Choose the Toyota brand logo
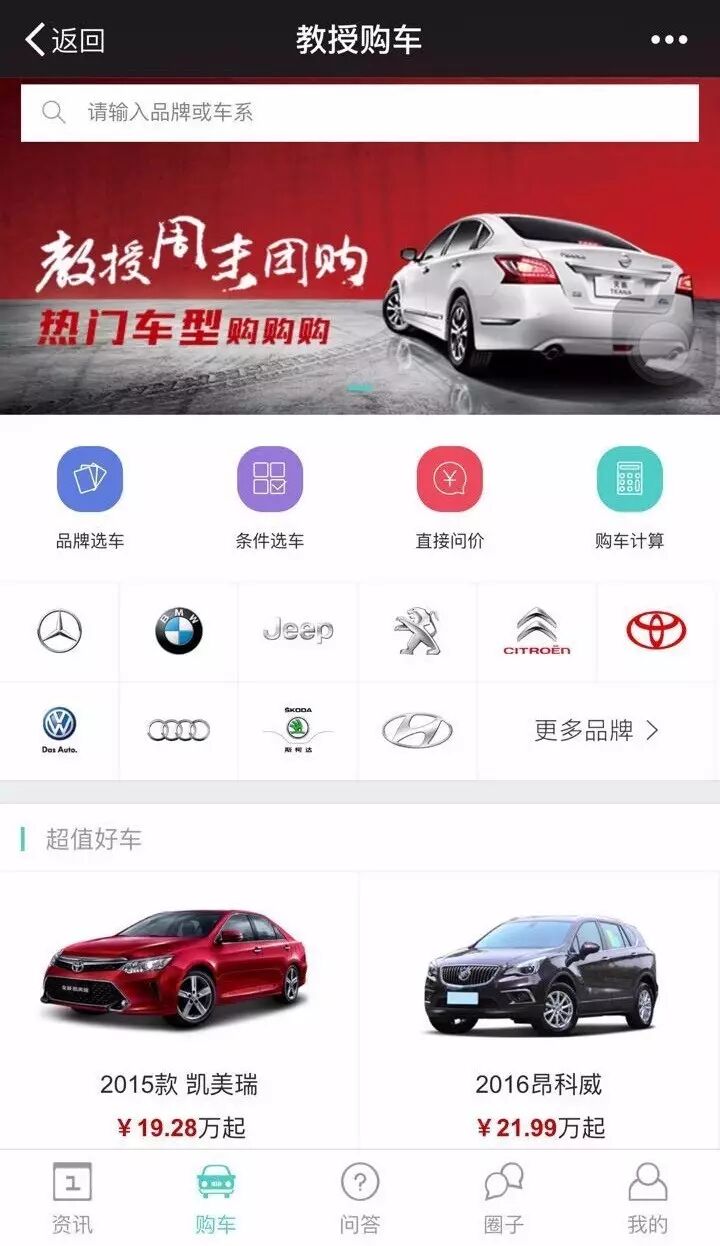The image size is (720, 1246). click(656, 632)
